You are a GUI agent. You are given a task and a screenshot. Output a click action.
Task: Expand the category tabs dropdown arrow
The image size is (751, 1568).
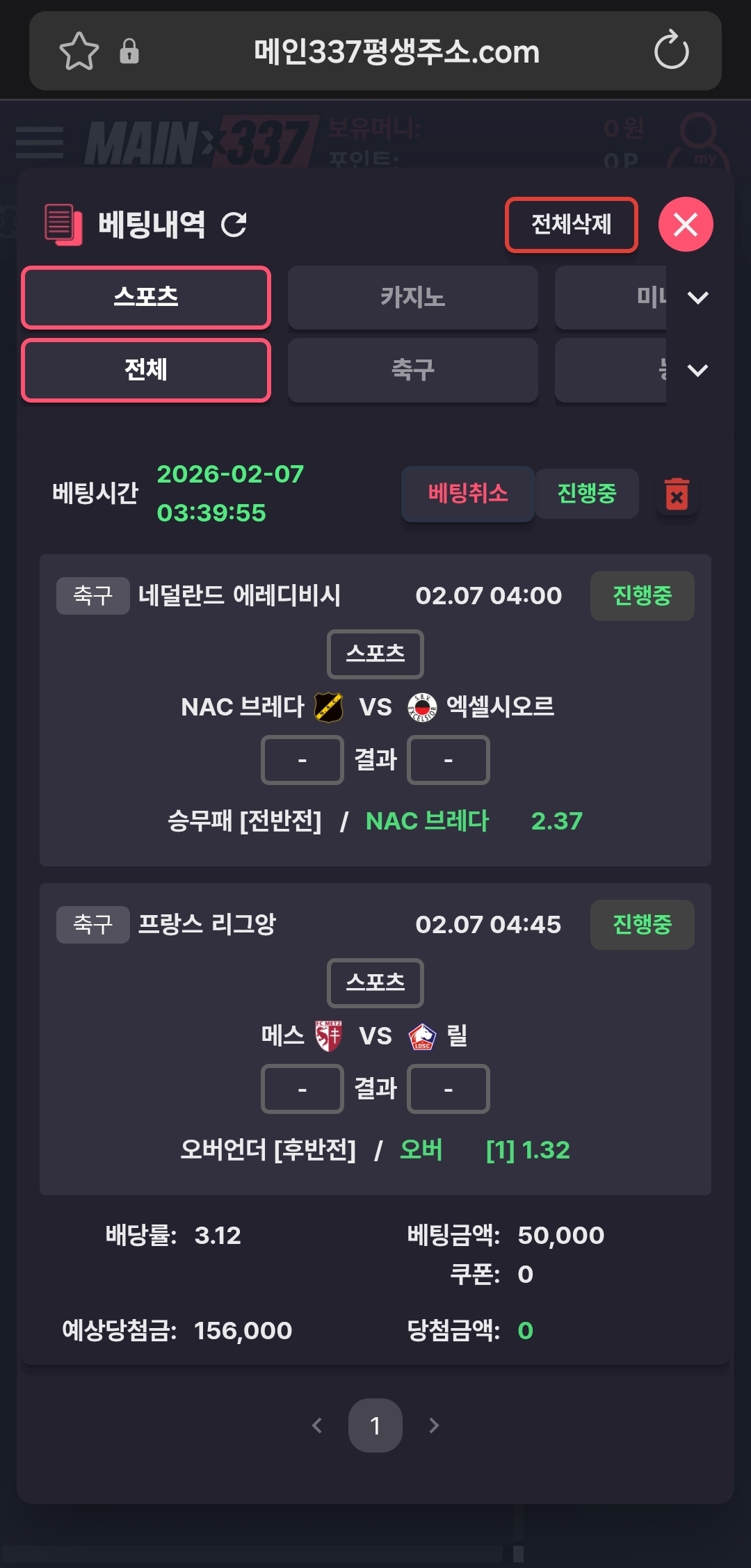(x=697, y=298)
